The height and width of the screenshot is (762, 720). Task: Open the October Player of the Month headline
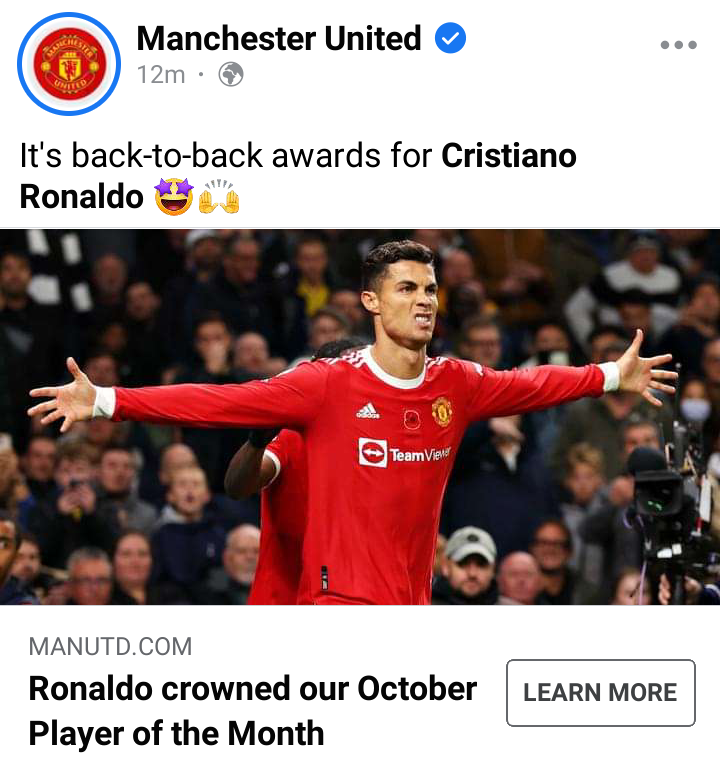[x=252, y=711]
